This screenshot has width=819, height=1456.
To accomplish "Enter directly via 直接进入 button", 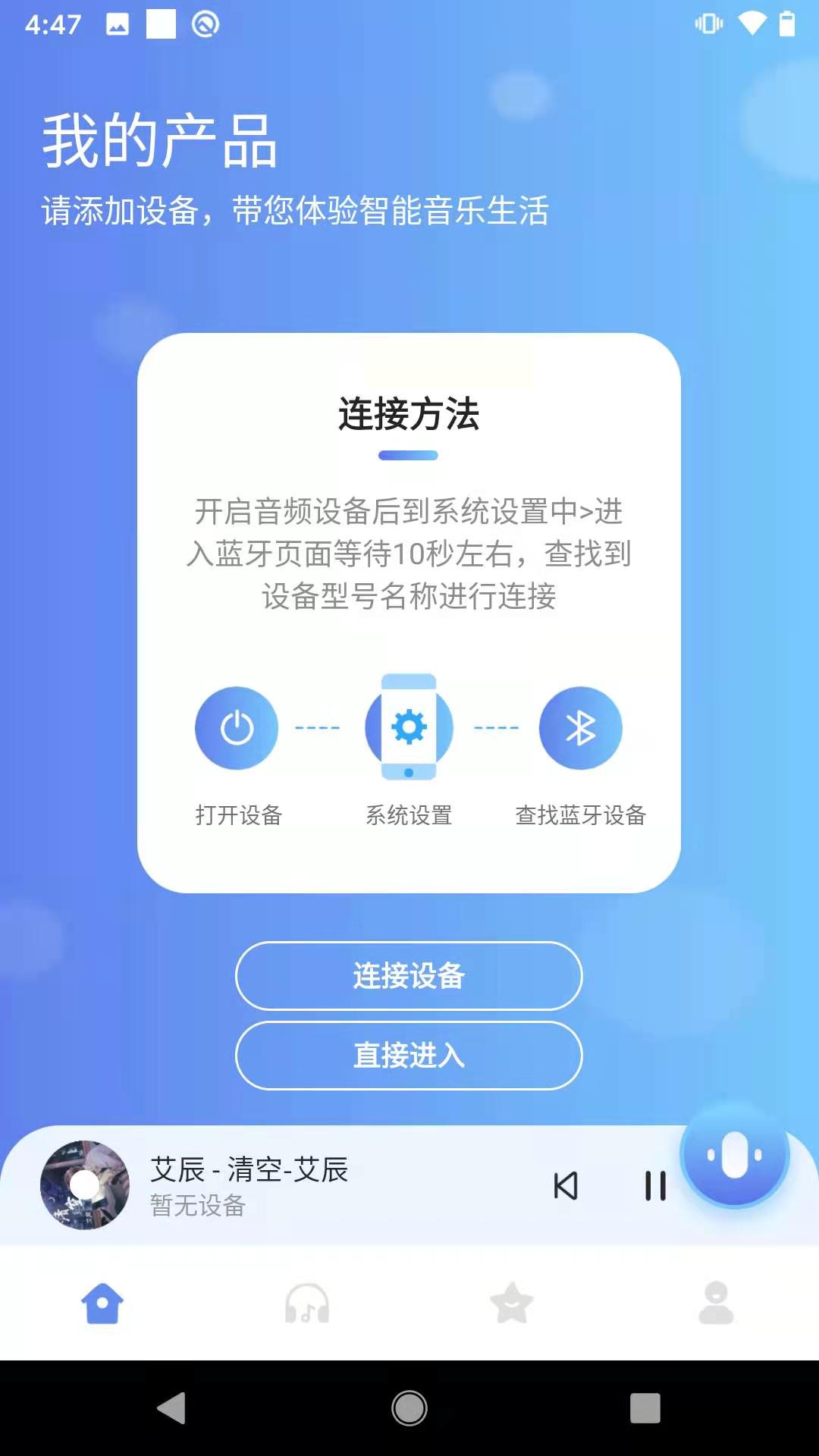I will (x=408, y=1055).
